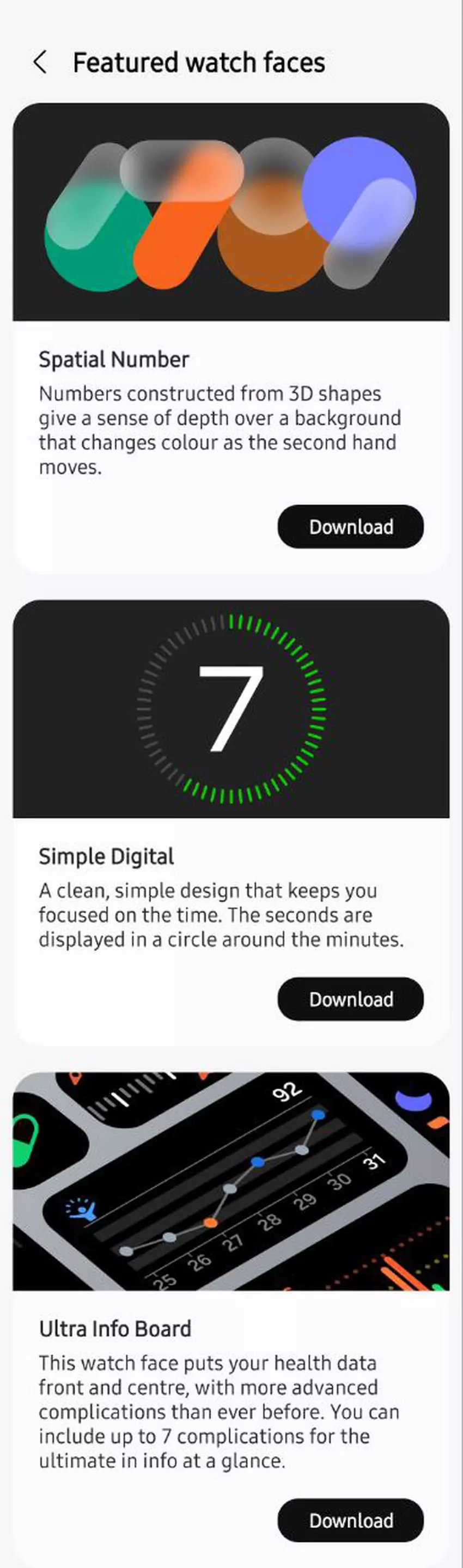The image size is (463, 1568).
Task: Download the Spatial Number watch face
Action: [350, 526]
